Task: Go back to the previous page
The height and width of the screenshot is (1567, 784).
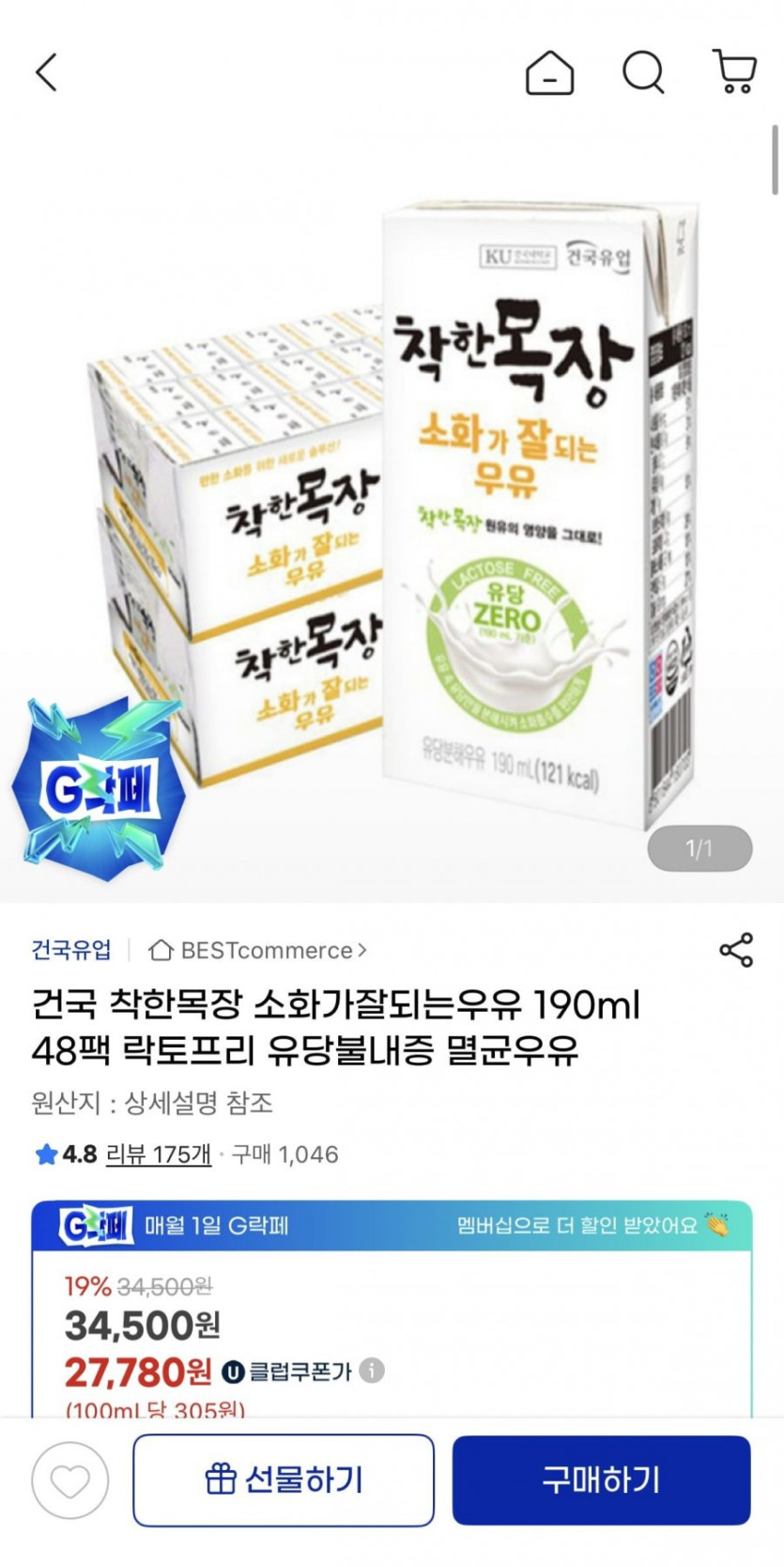Action: [x=47, y=72]
